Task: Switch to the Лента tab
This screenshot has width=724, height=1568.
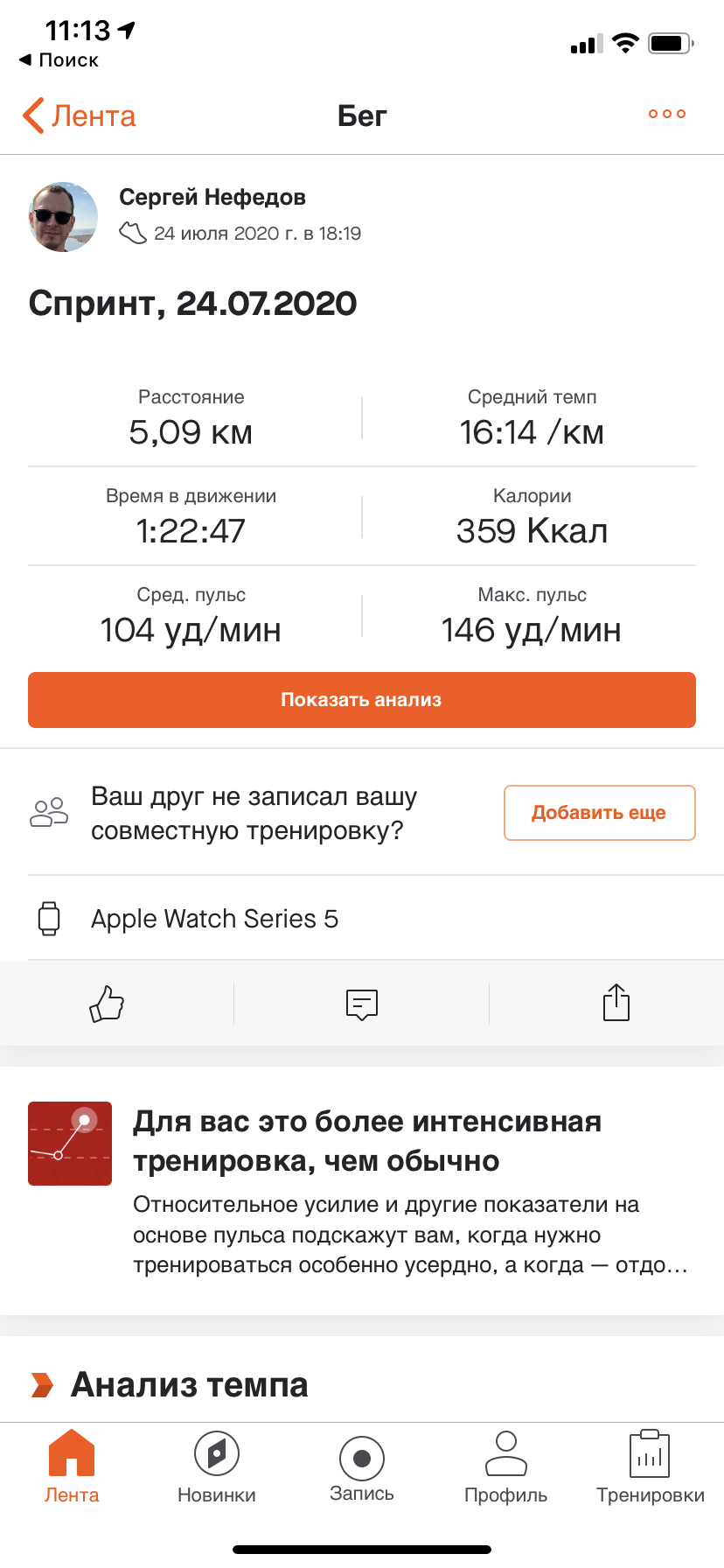Action: click(72, 1466)
